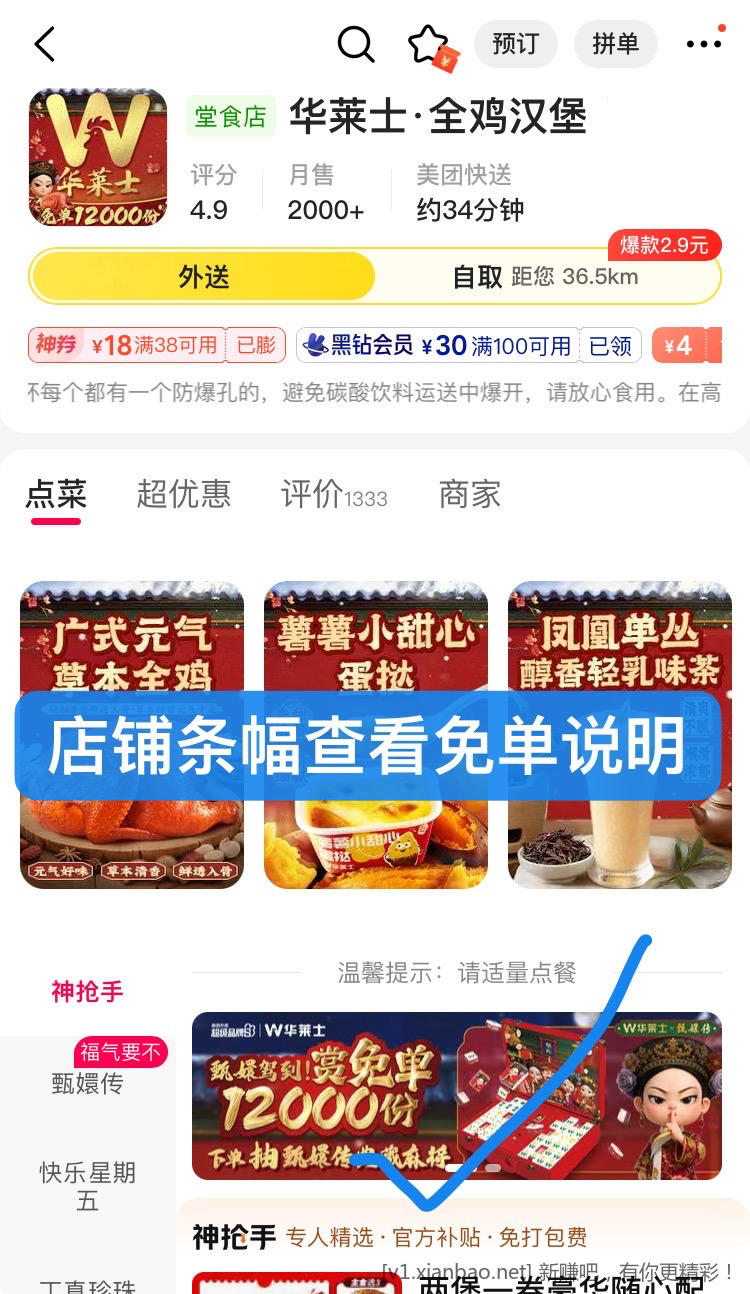Viewport: 750px width, 1294px height.
Task: Select the 点菜 ordering tab
Action: click(55, 493)
